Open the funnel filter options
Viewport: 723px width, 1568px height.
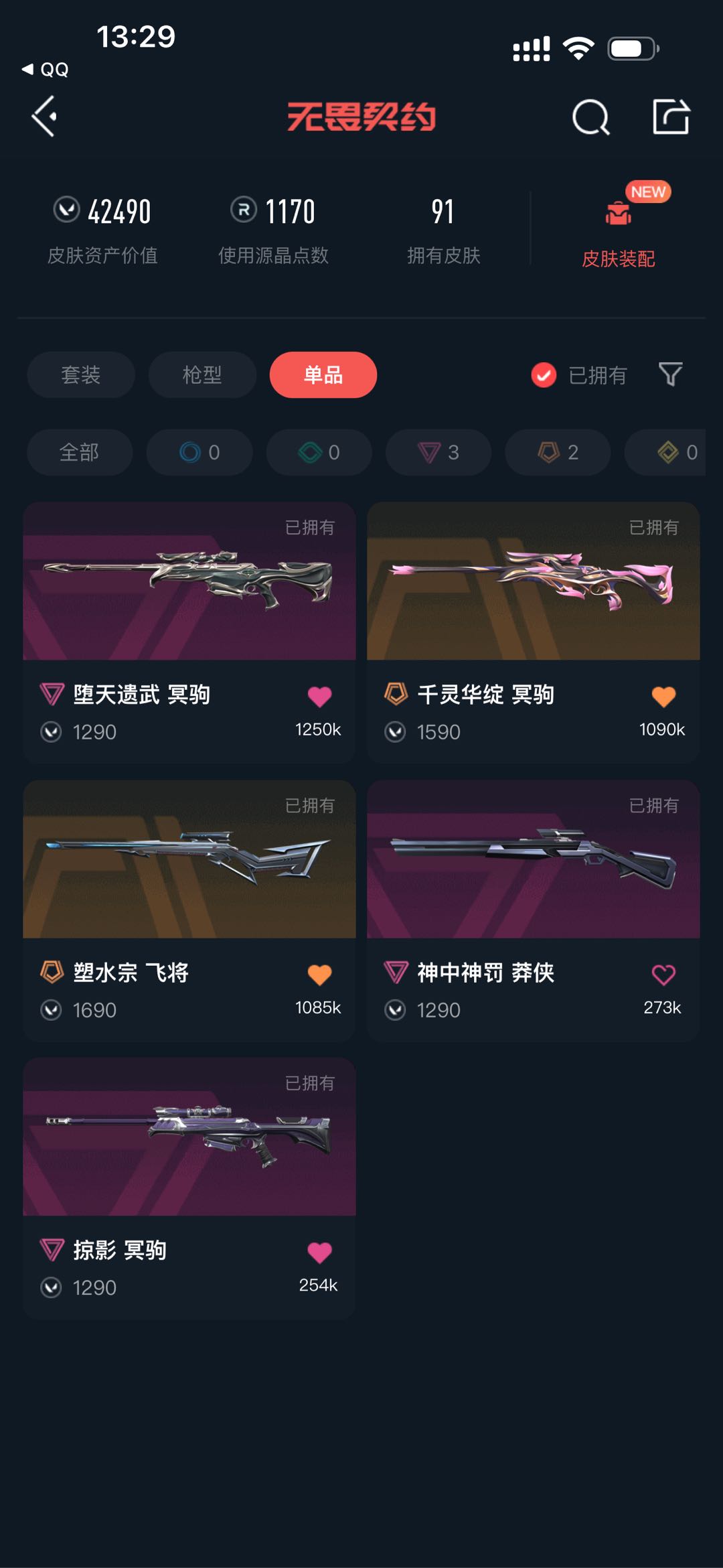tap(670, 374)
